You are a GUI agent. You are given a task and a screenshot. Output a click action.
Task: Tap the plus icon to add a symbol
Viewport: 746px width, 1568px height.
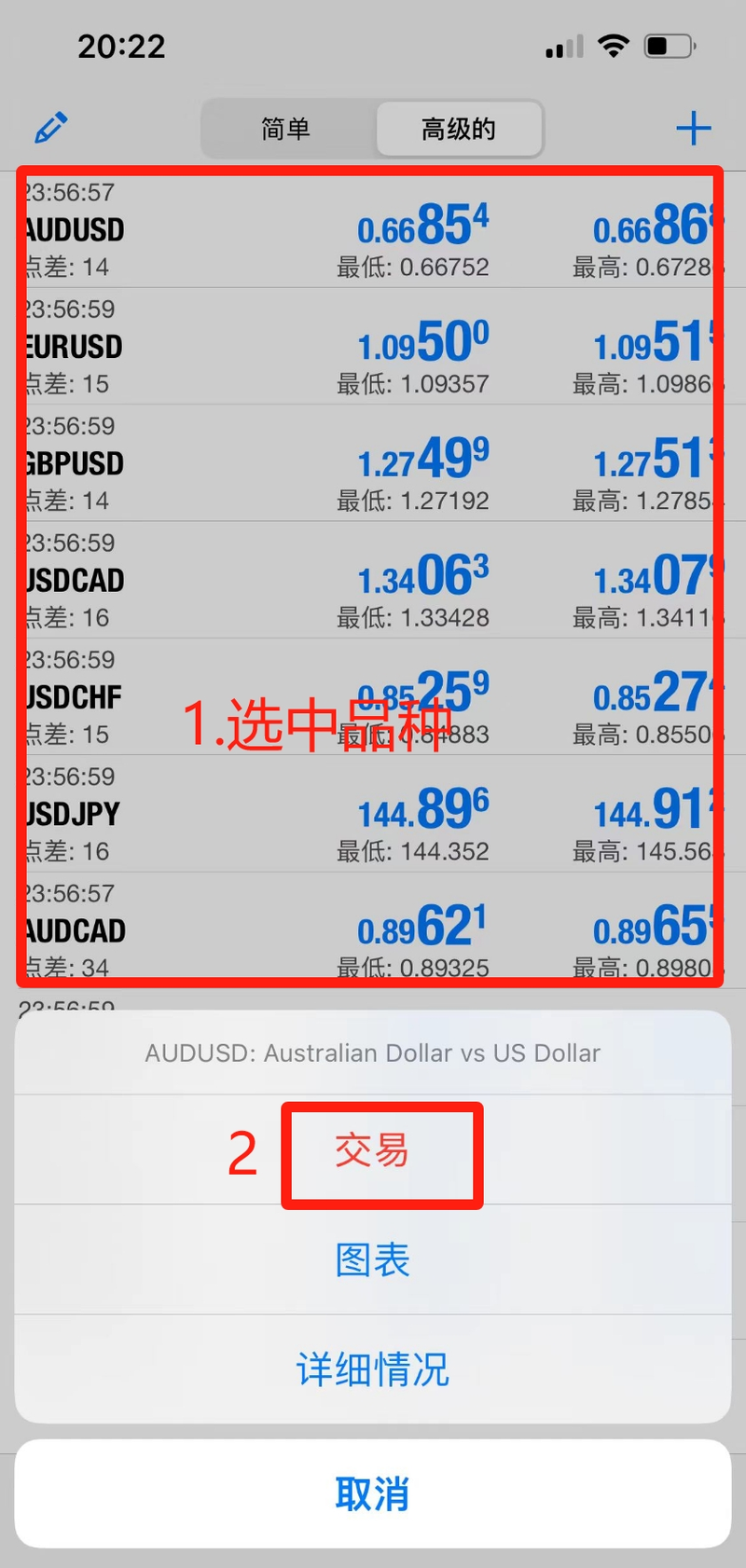tap(694, 128)
